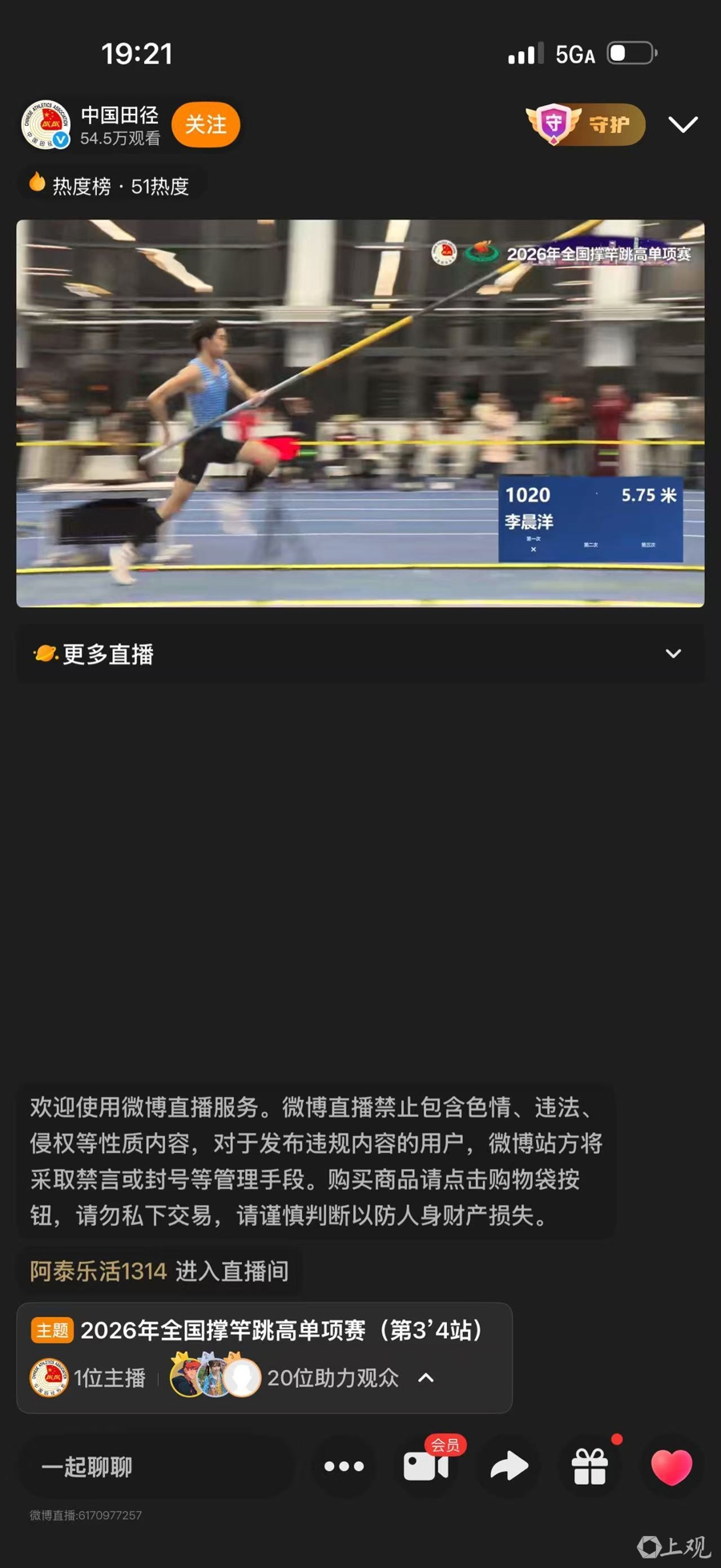Open the 会员 video camera icon
Screen dimensions: 721x1568
(x=426, y=1467)
